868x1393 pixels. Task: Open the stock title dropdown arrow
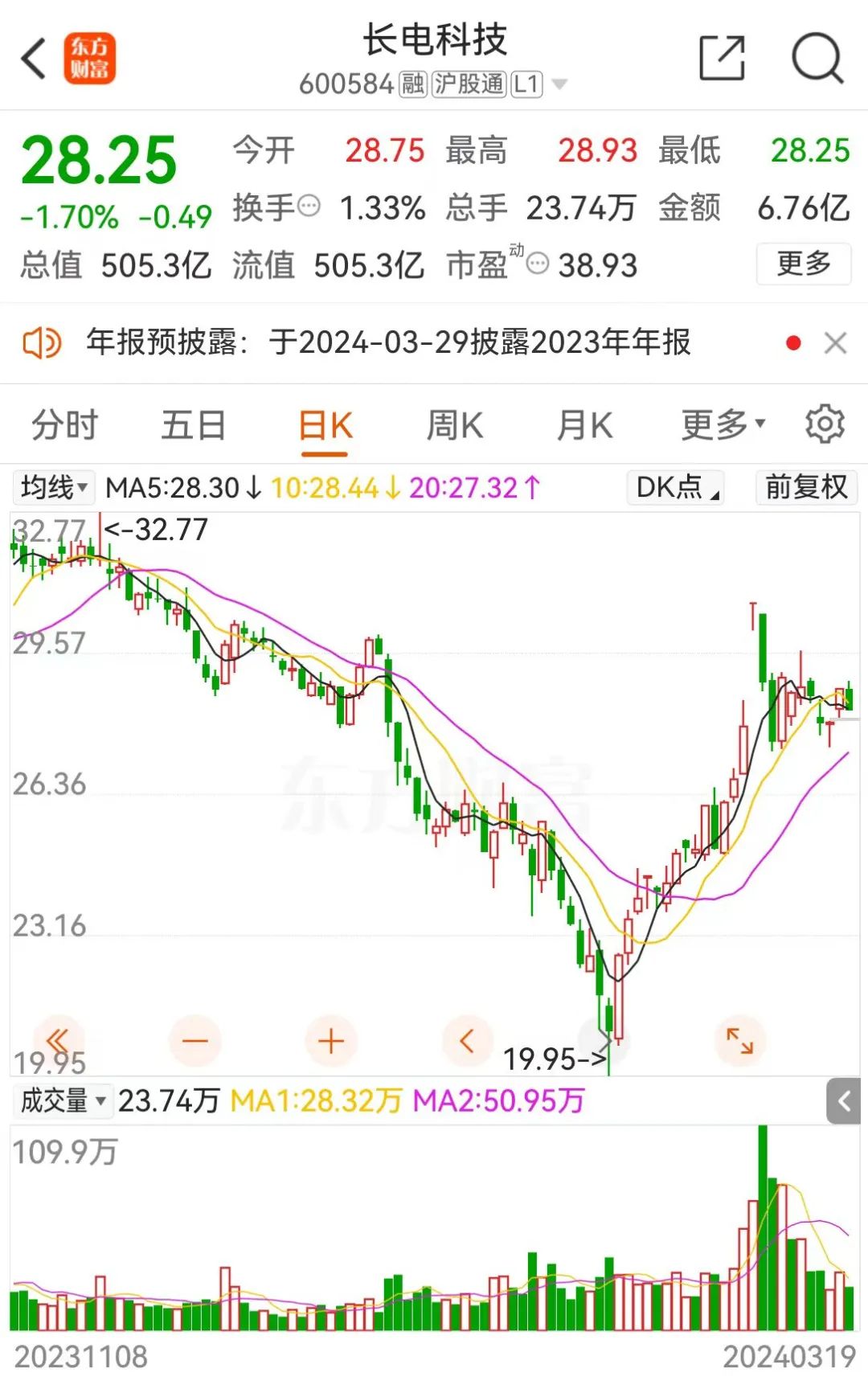pos(560,84)
